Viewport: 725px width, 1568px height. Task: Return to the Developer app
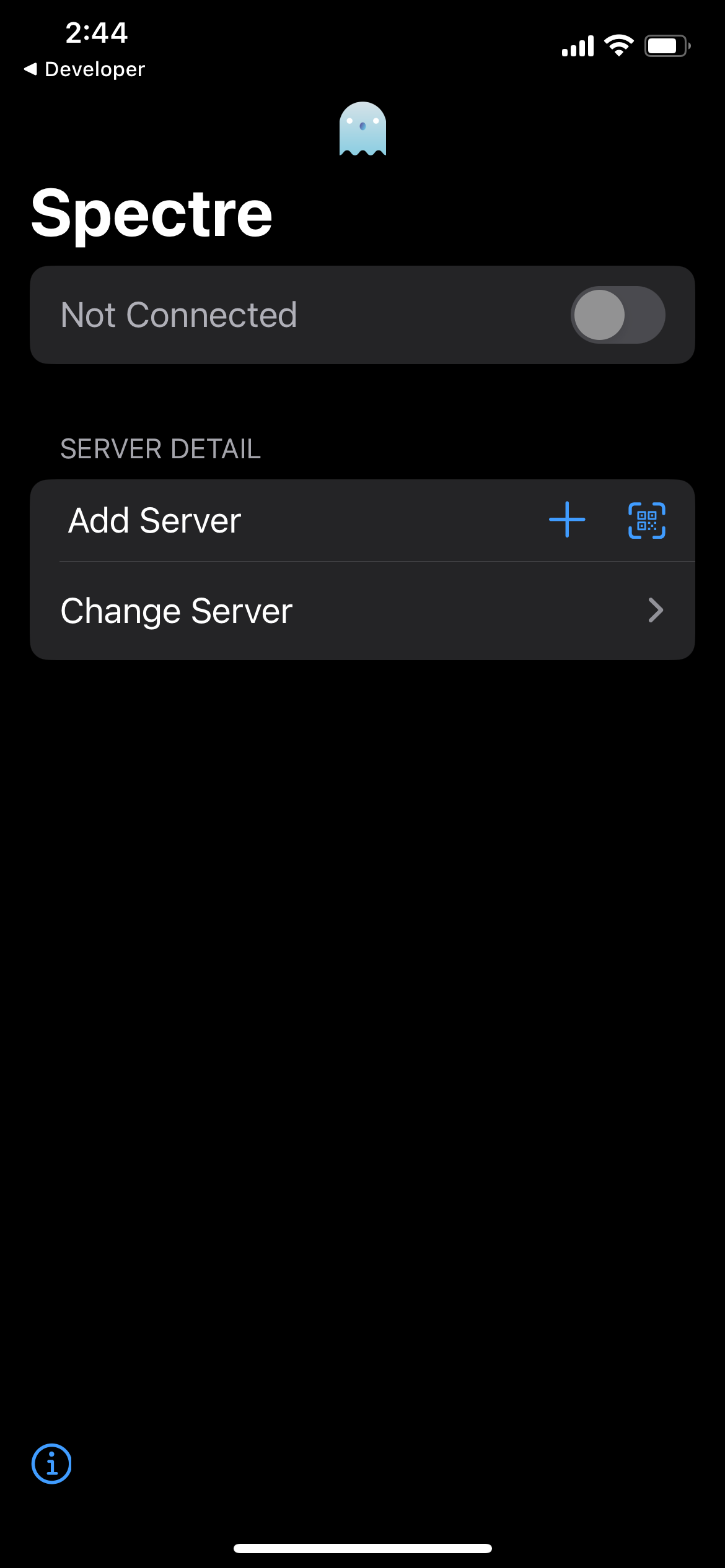pyautogui.click(x=84, y=69)
